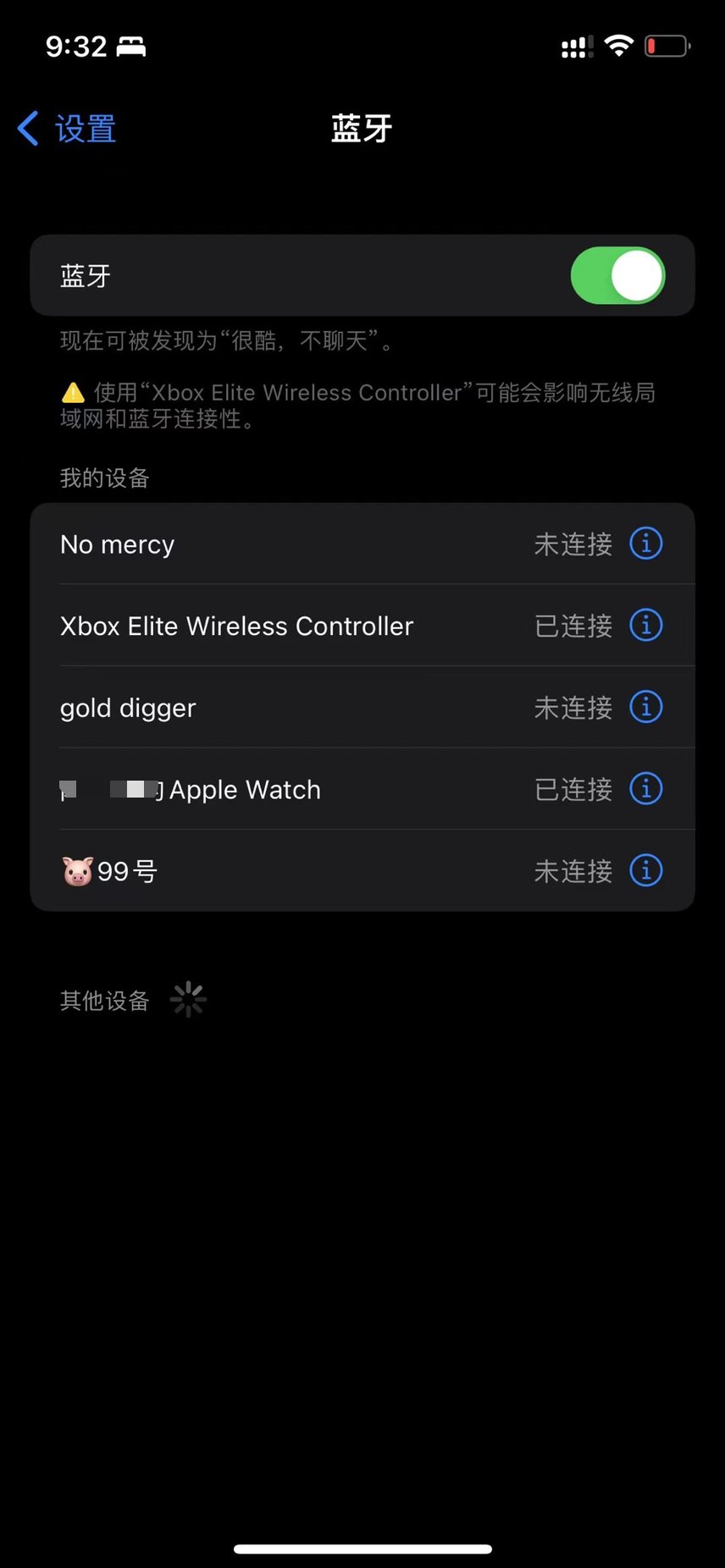Select the Apple Watch row
This screenshot has width=725, height=1568.
[362, 789]
